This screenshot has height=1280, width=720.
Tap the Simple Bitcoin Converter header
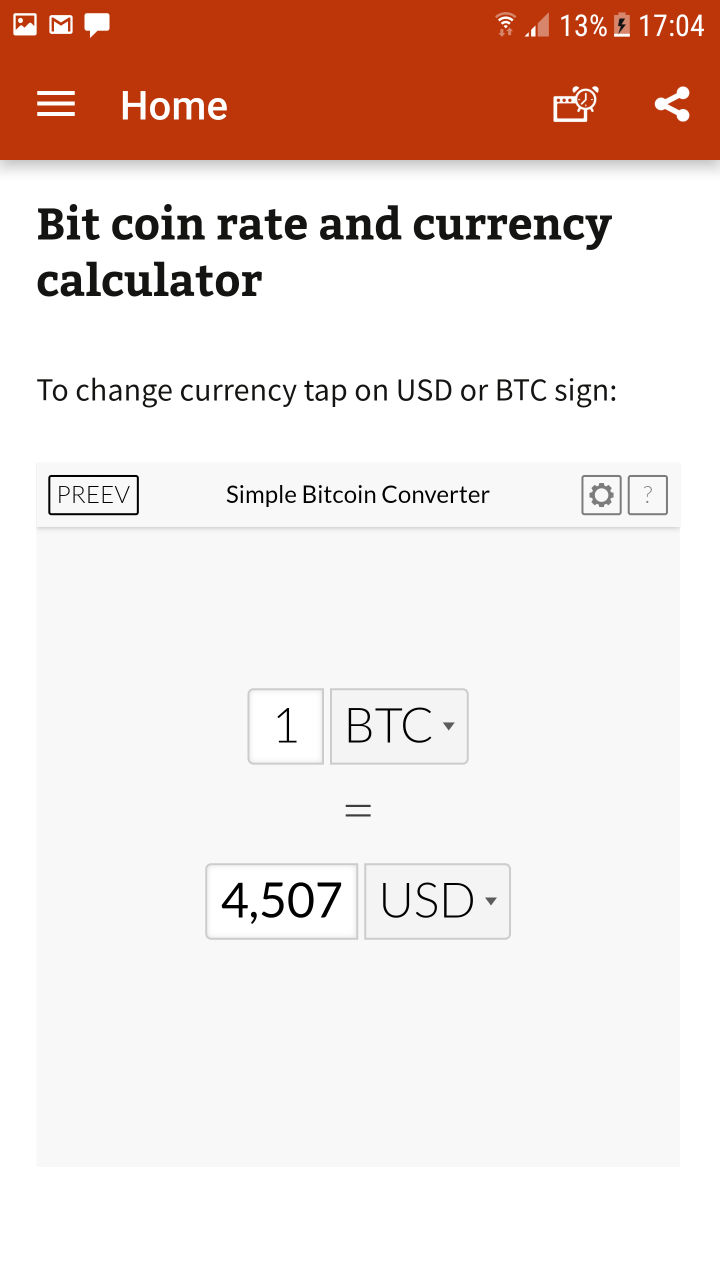[x=357, y=494]
